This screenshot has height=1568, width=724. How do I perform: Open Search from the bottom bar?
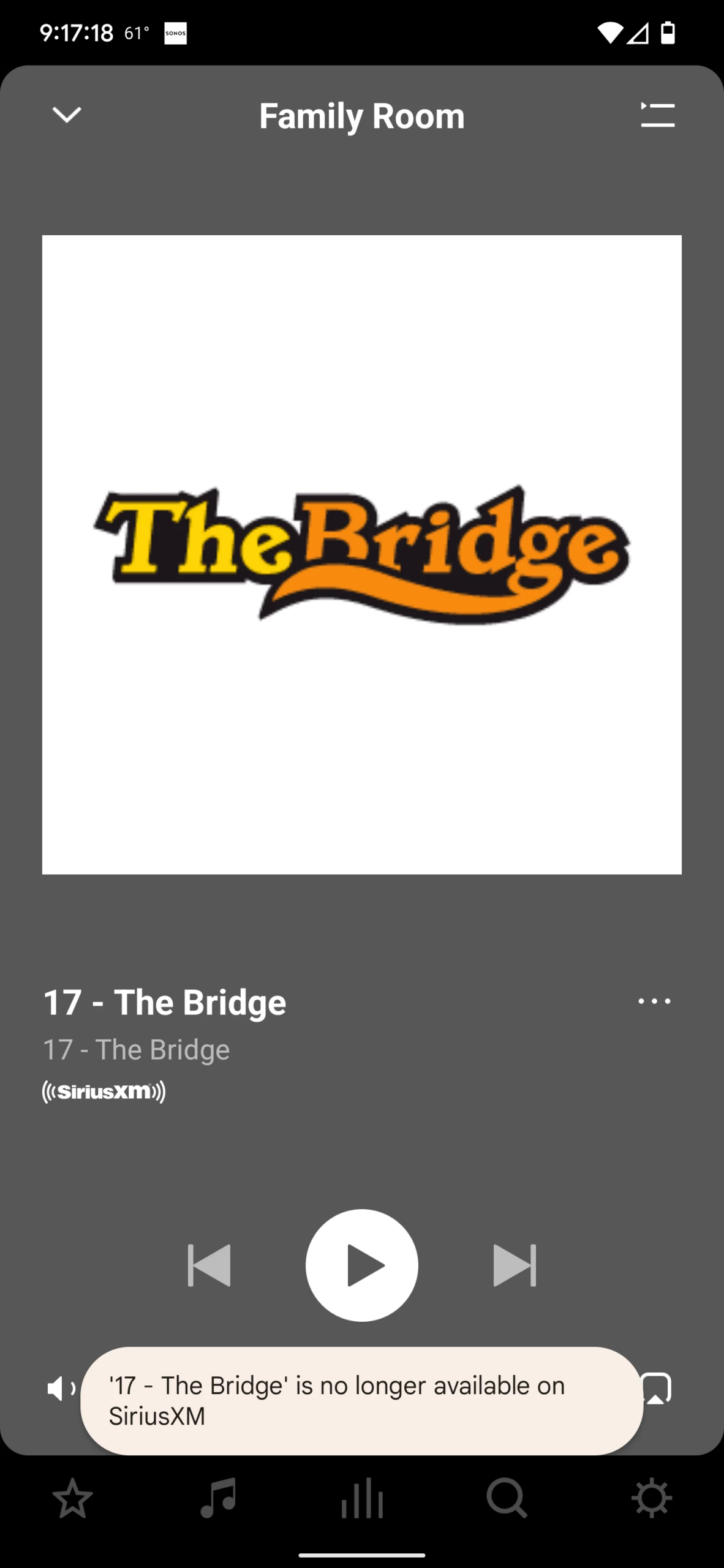pyautogui.click(x=507, y=1499)
